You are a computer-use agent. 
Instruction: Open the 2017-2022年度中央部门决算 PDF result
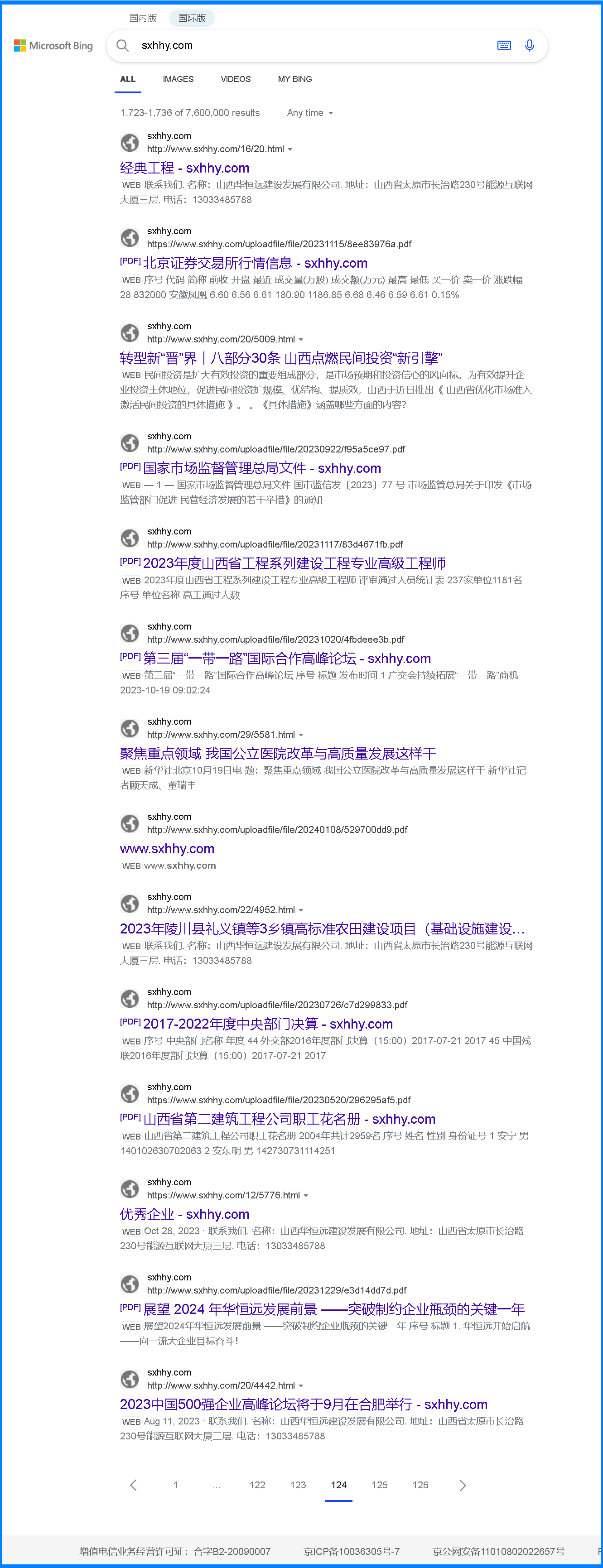tap(267, 1024)
